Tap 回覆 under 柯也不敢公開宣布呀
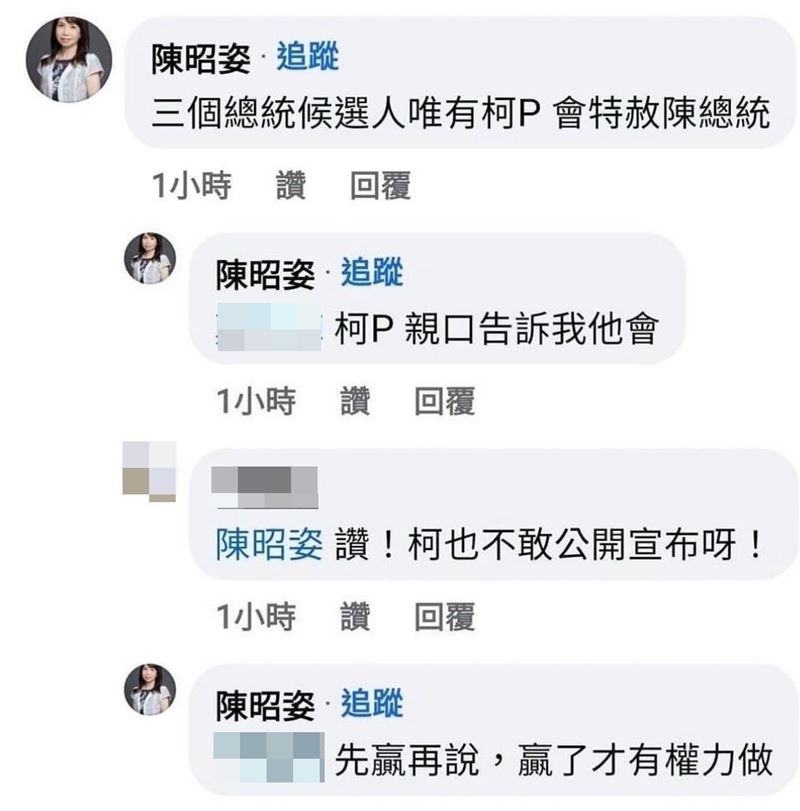 [x=444, y=617]
